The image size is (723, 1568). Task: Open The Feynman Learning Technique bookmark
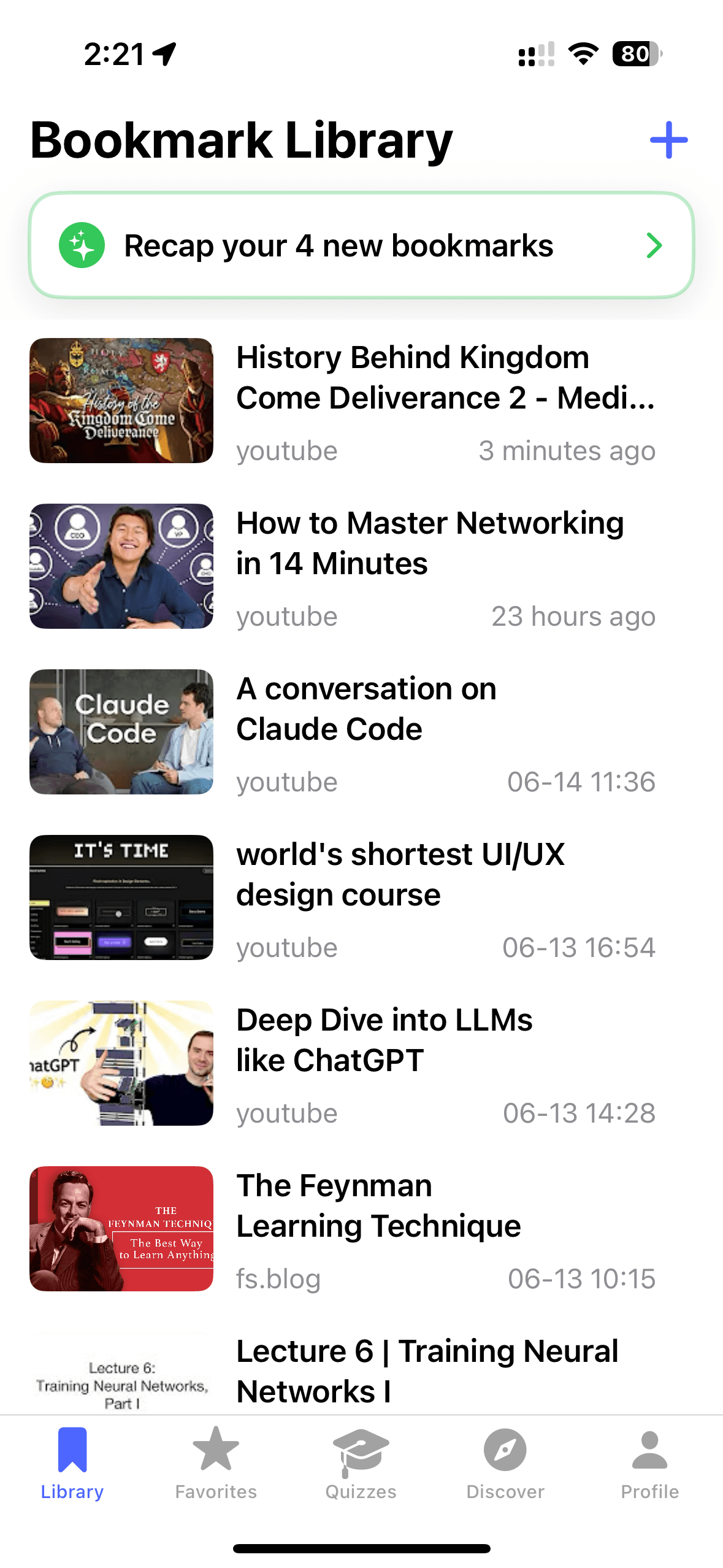[361, 1229]
